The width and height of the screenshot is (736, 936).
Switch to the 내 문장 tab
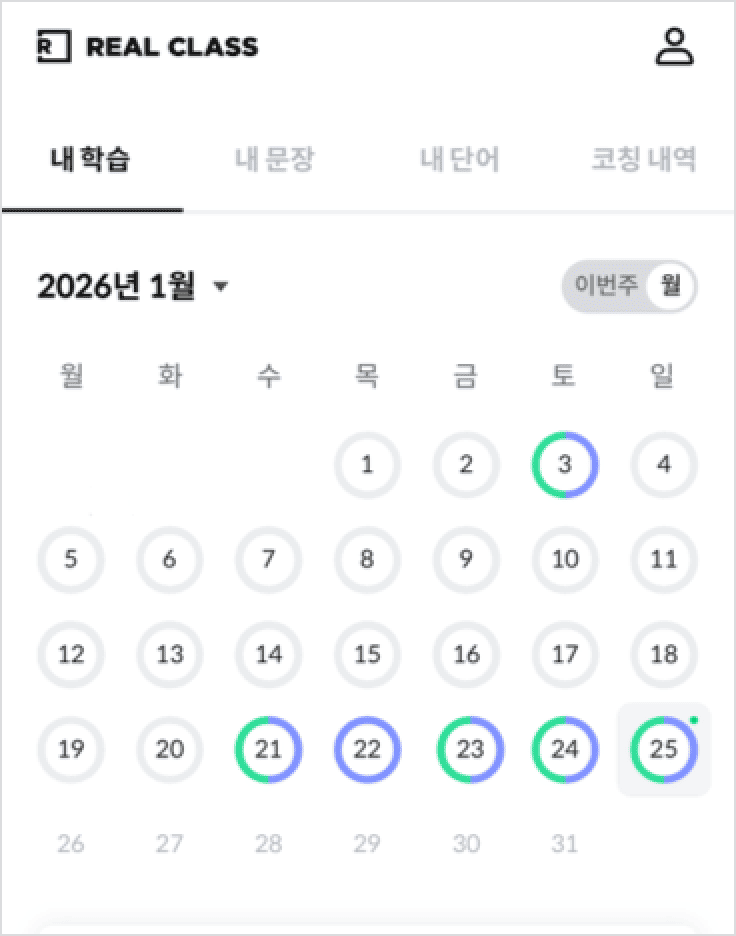[275, 159]
